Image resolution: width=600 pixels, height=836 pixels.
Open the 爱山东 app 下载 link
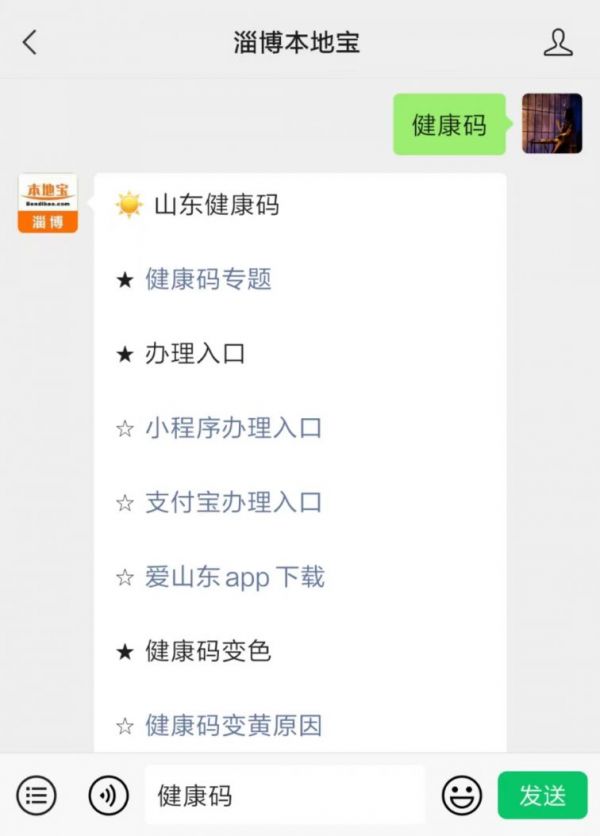tap(234, 577)
